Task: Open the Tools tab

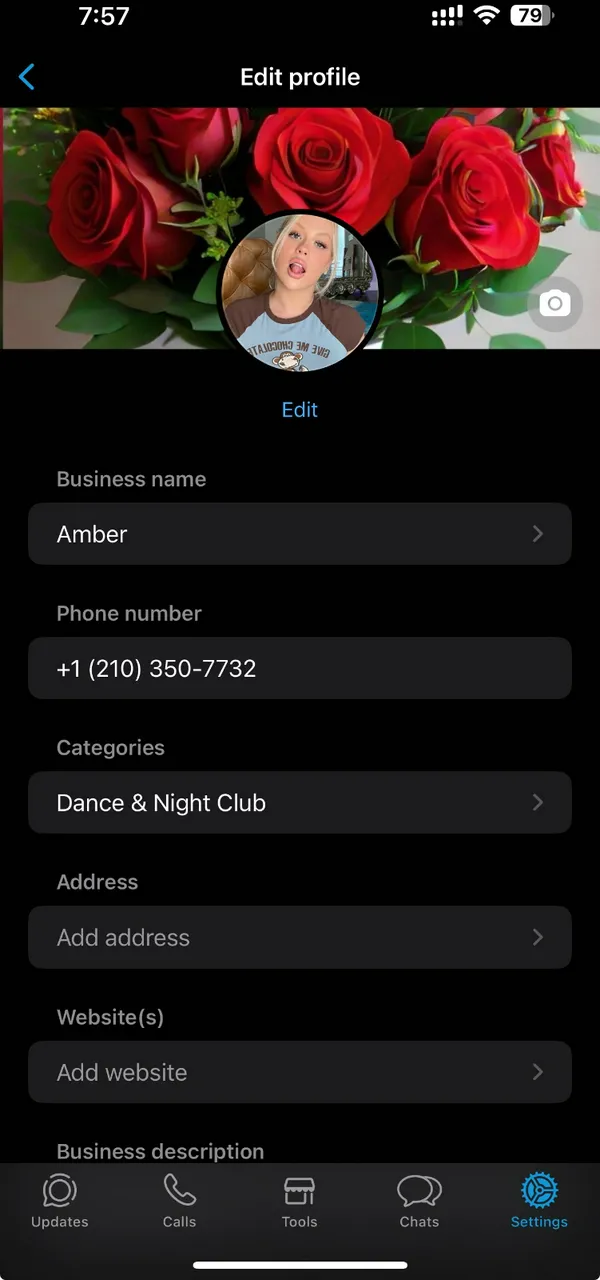Action: 299,1202
